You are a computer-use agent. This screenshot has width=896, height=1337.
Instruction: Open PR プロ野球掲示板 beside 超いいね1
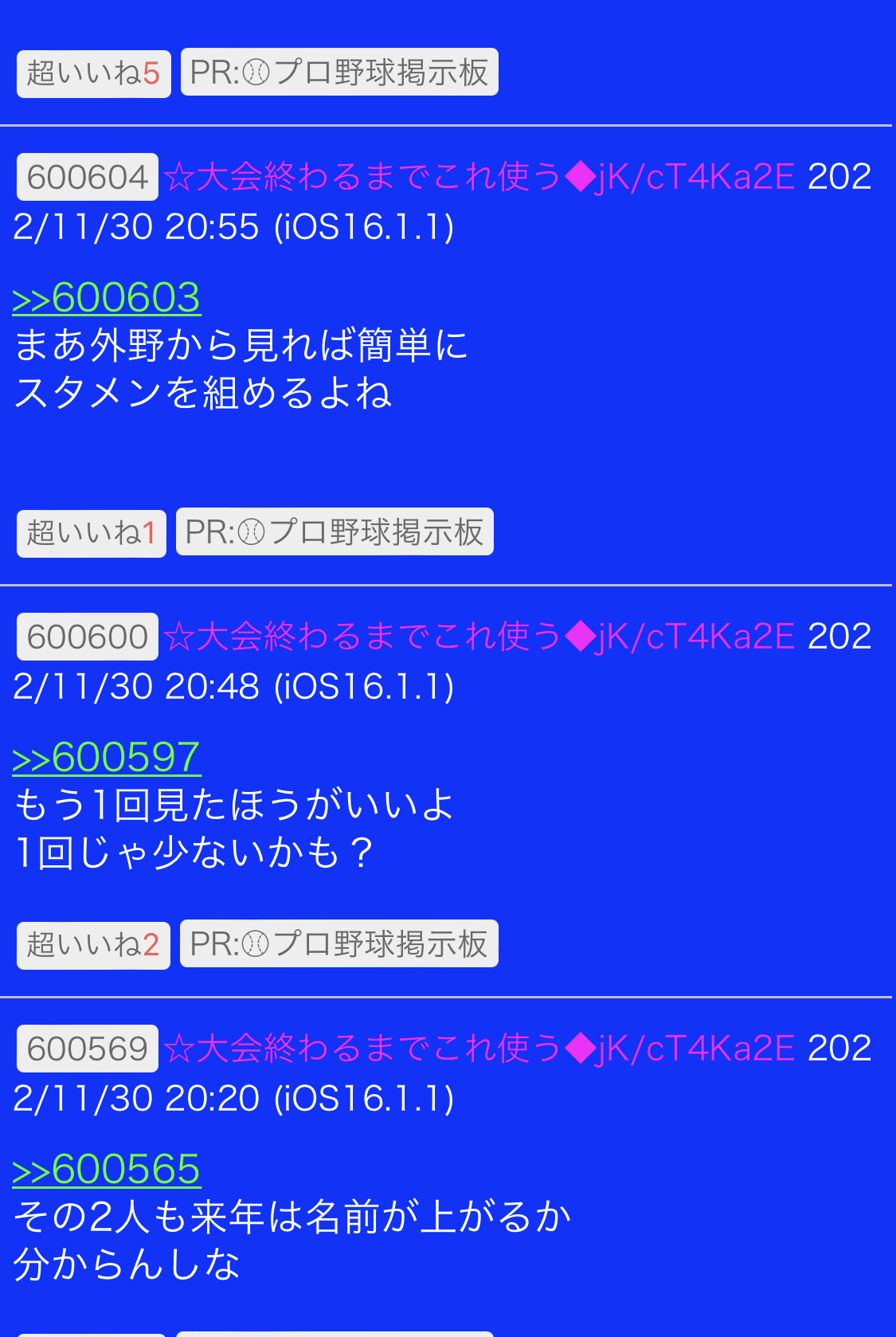(335, 532)
